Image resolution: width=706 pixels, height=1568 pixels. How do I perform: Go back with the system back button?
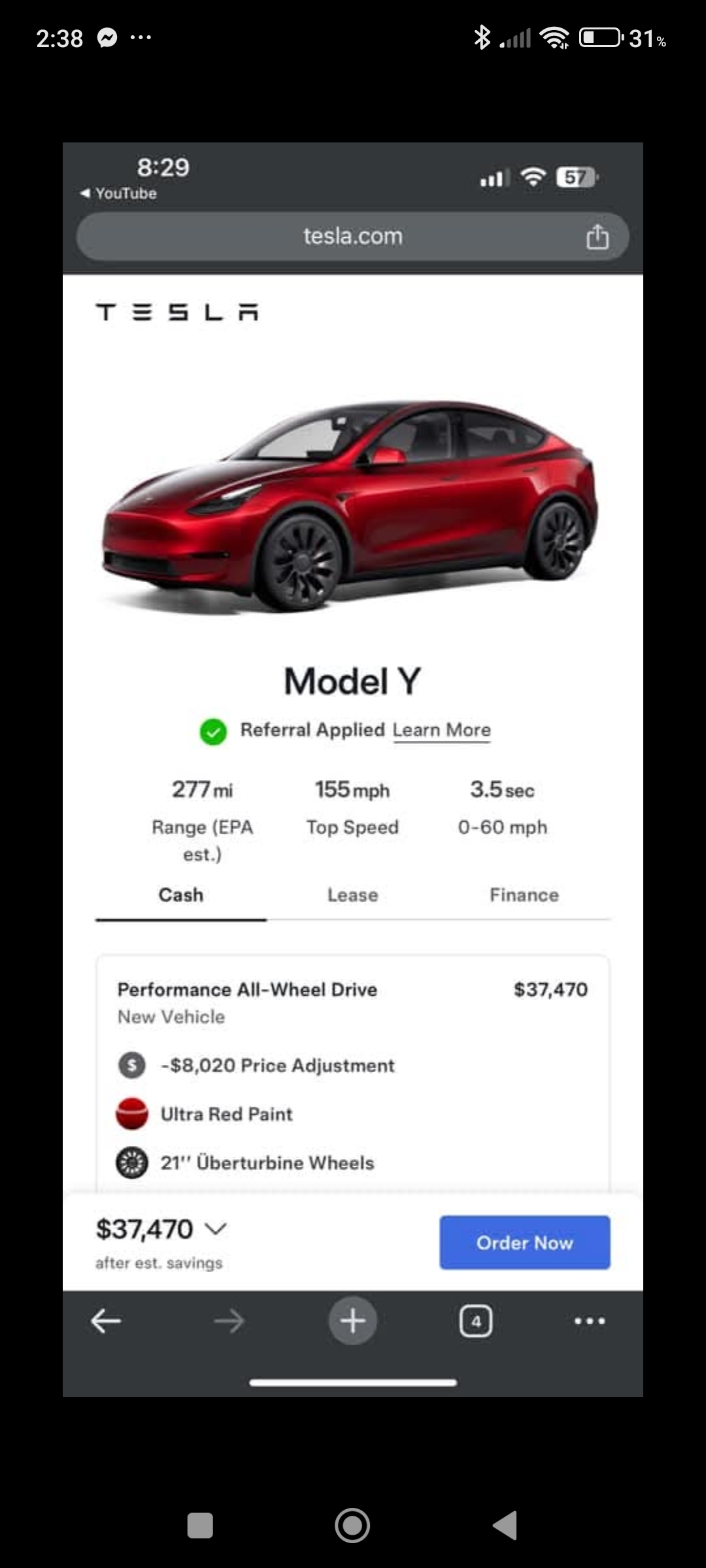coord(505,1526)
